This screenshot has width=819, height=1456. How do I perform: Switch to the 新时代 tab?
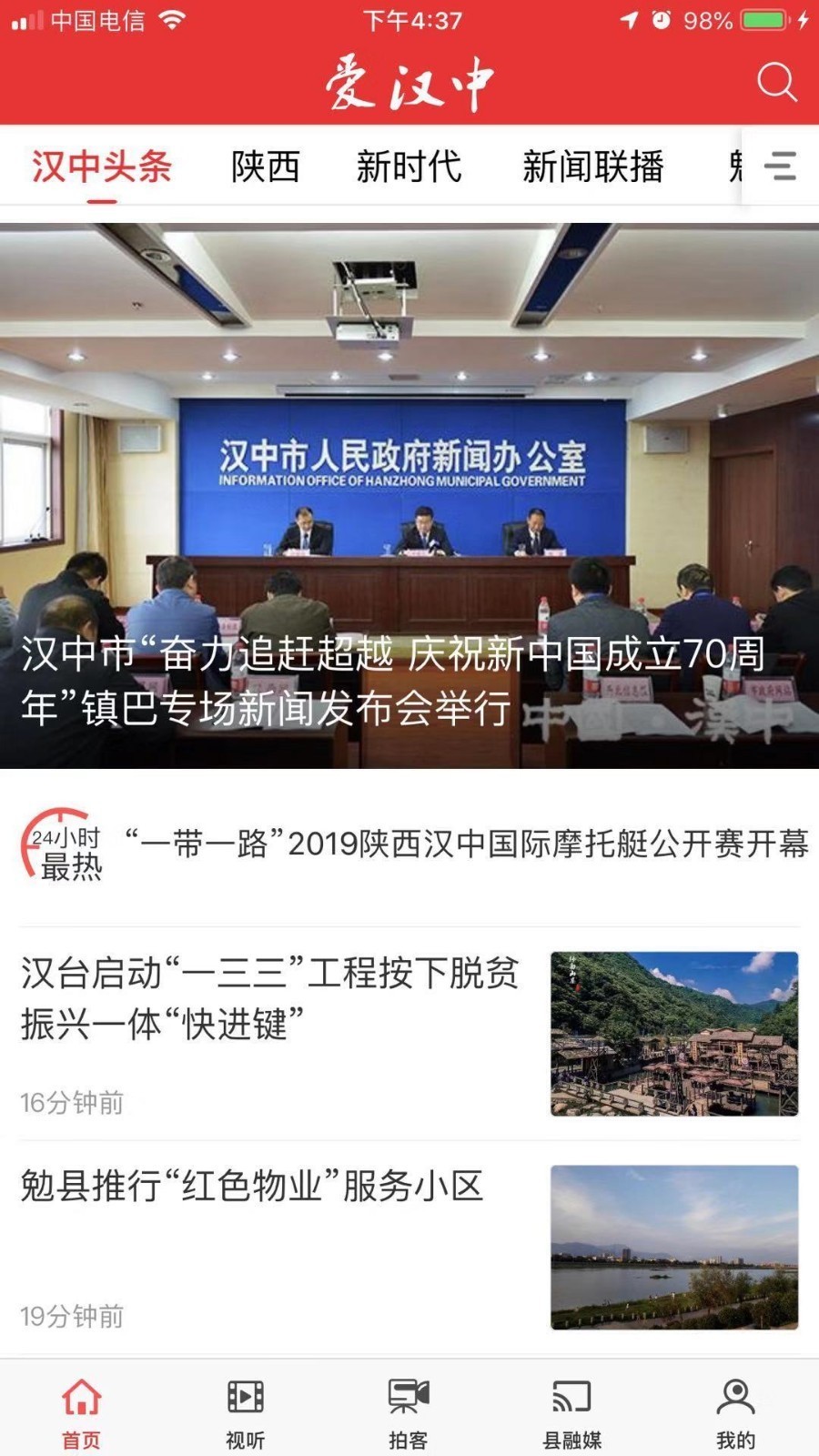[x=409, y=167]
